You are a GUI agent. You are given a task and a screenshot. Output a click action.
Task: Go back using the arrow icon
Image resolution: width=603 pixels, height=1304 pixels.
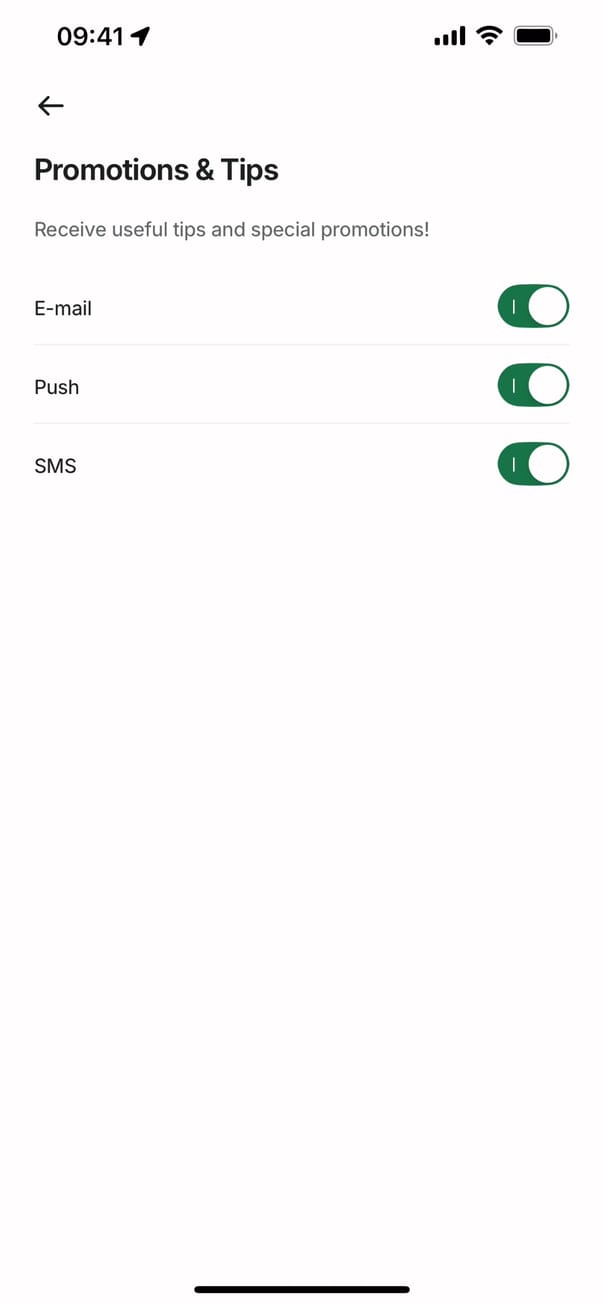50,106
